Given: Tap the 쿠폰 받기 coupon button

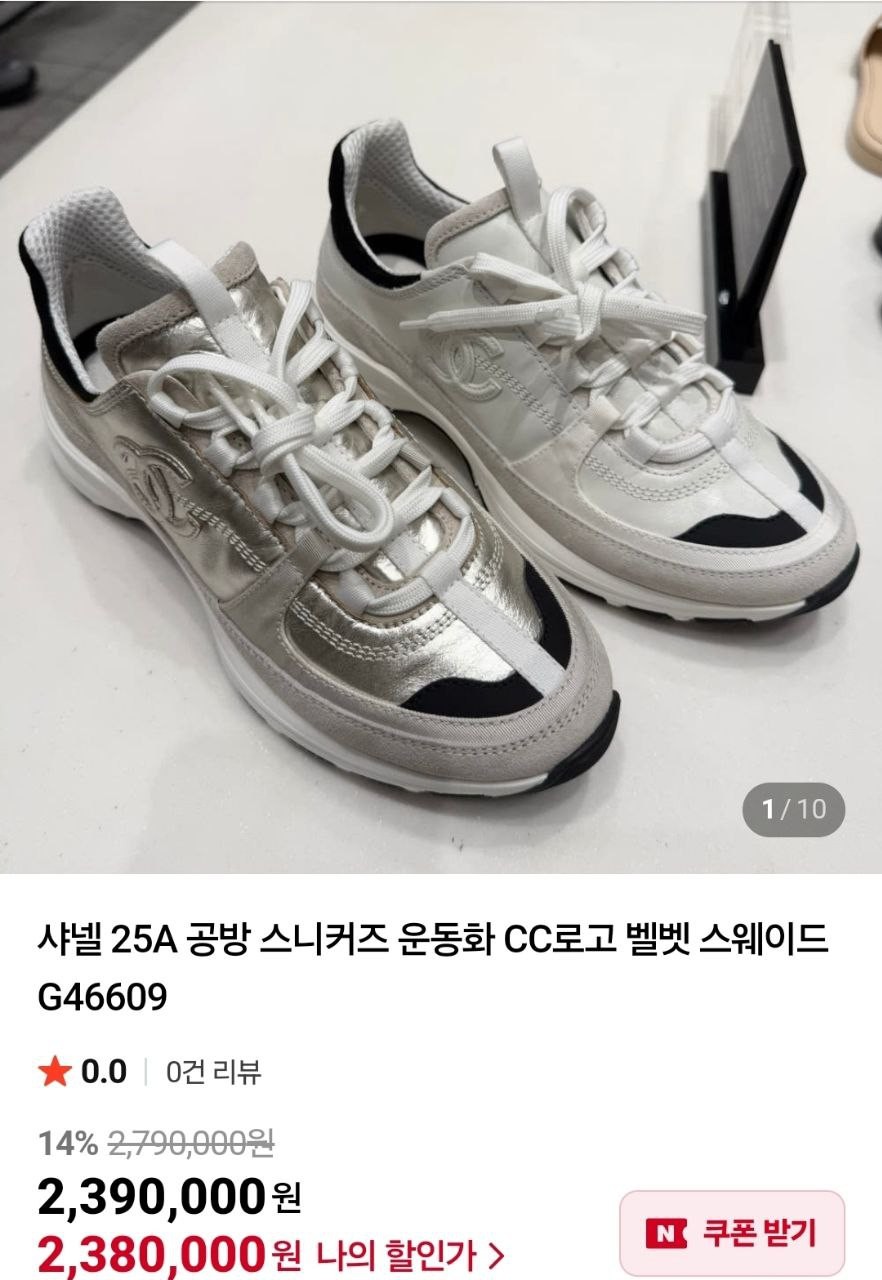Looking at the screenshot, I should (732, 1232).
